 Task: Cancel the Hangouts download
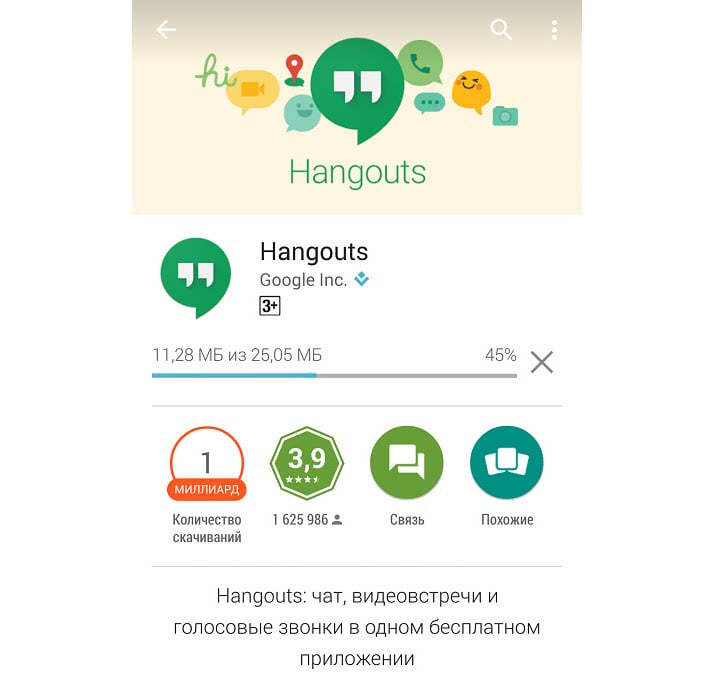541,362
